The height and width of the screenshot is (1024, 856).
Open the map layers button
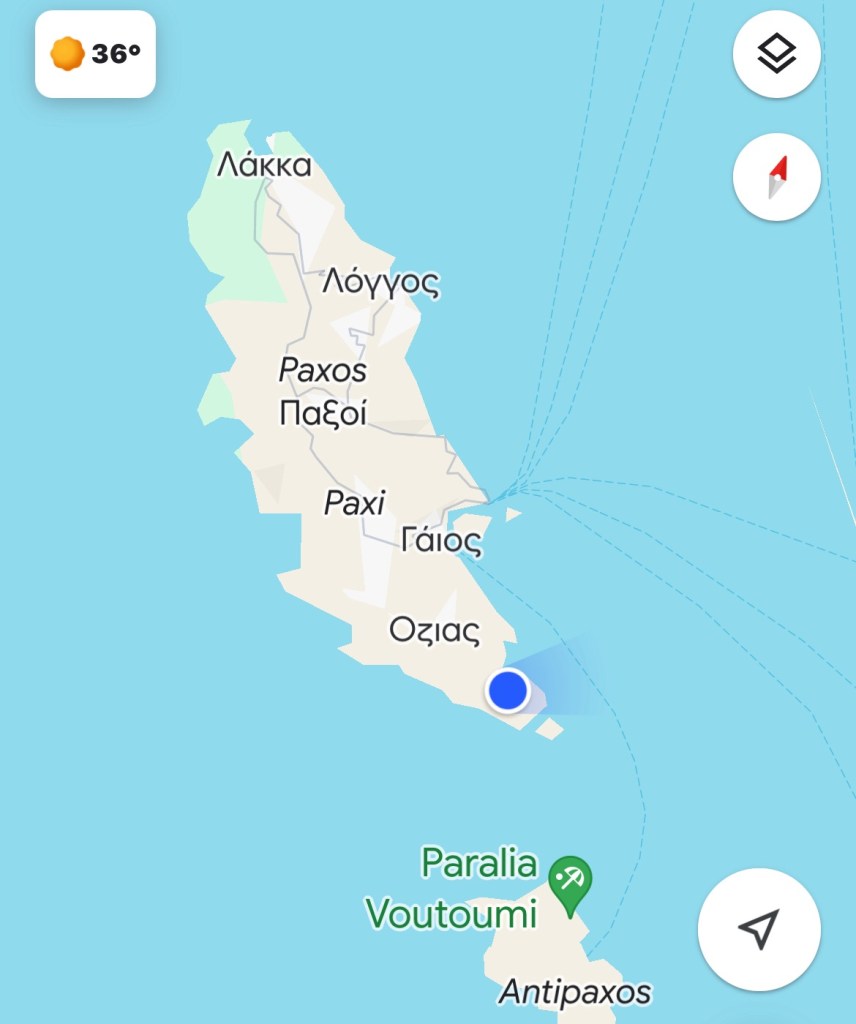coord(776,54)
